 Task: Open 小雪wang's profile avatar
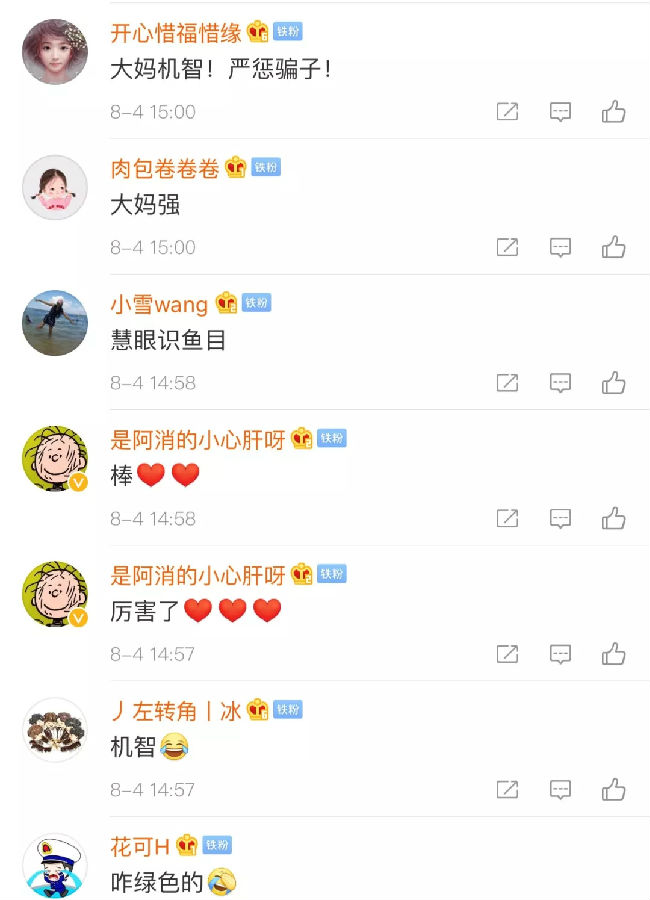(x=55, y=323)
